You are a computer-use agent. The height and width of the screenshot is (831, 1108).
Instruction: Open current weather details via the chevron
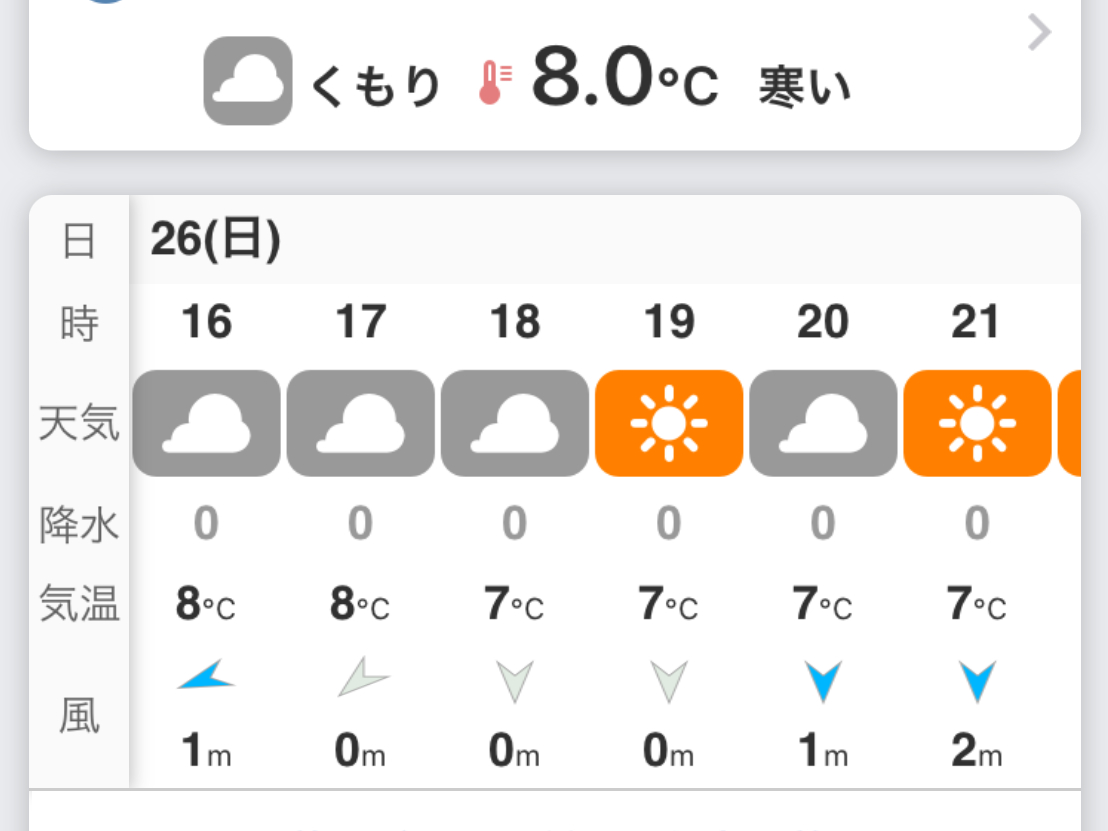(1040, 34)
